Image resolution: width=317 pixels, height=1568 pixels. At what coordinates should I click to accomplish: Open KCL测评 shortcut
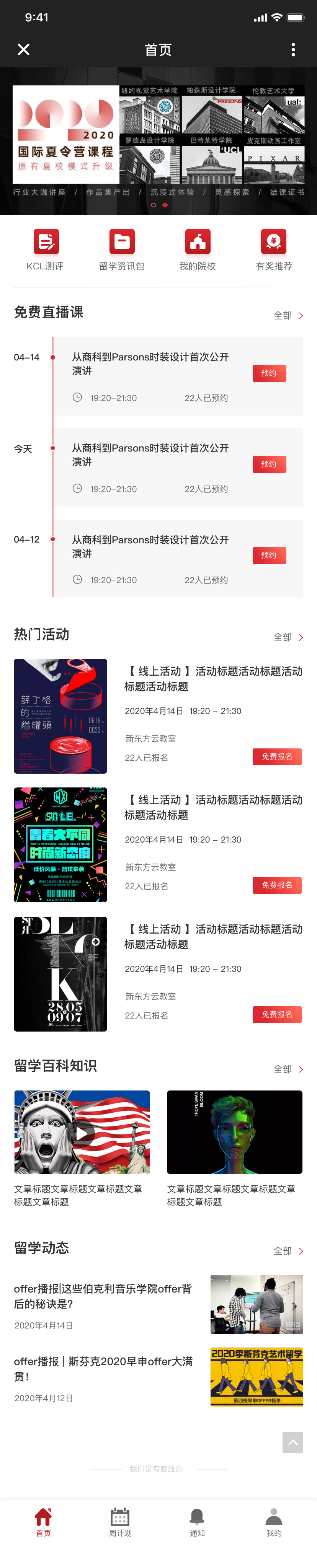46,249
